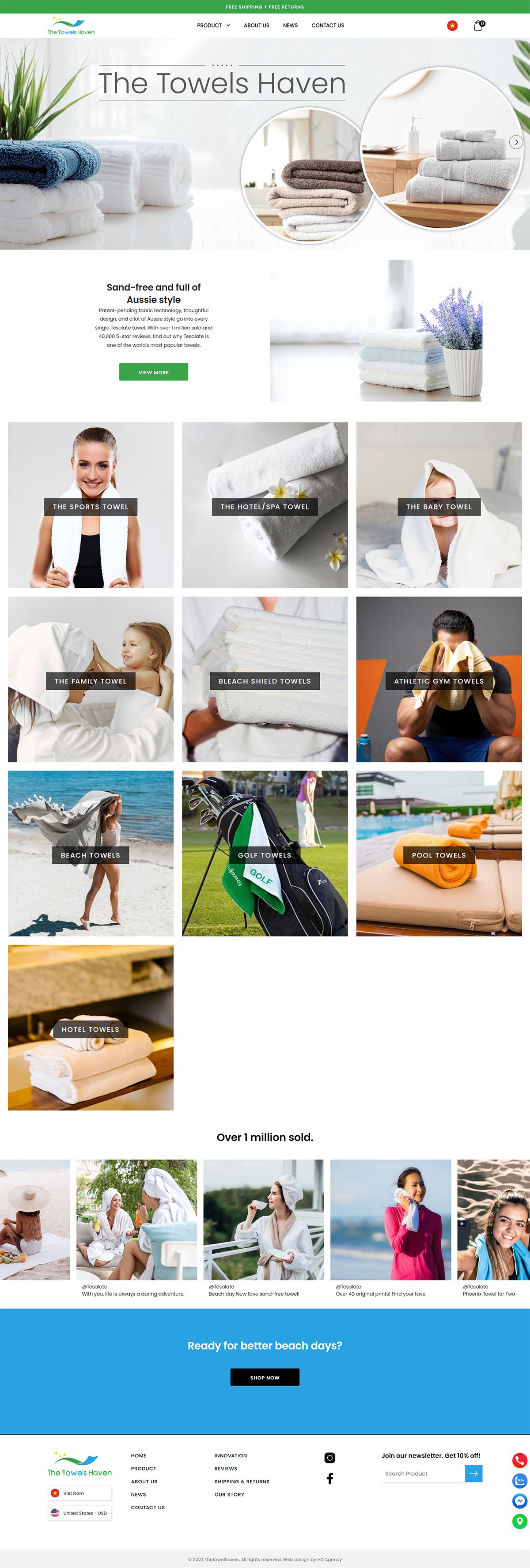This screenshot has width=530, height=1568.
Task: Open the About Us page
Action: pyautogui.click(x=256, y=26)
